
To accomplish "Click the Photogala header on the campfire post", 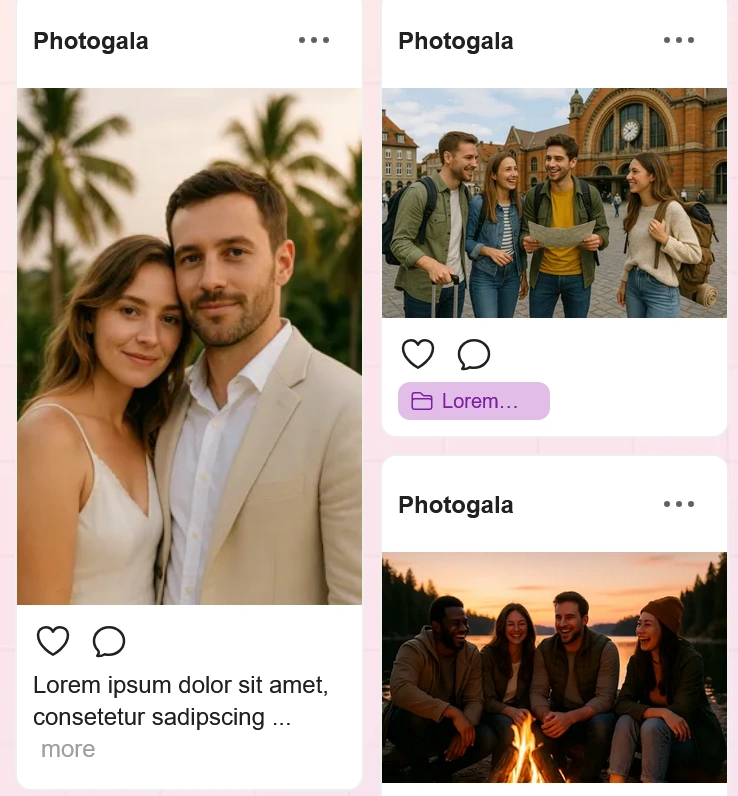I will point(455,504).
